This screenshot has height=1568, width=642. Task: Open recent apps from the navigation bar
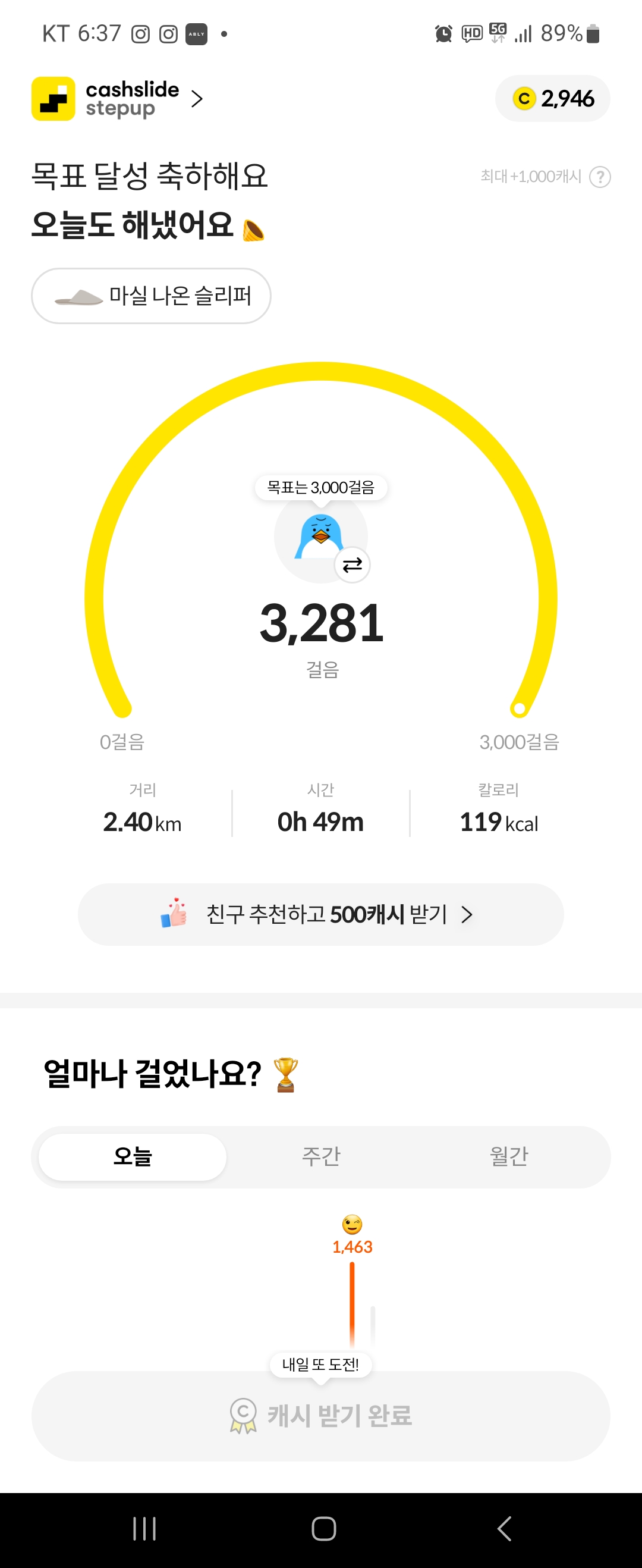144,1528
